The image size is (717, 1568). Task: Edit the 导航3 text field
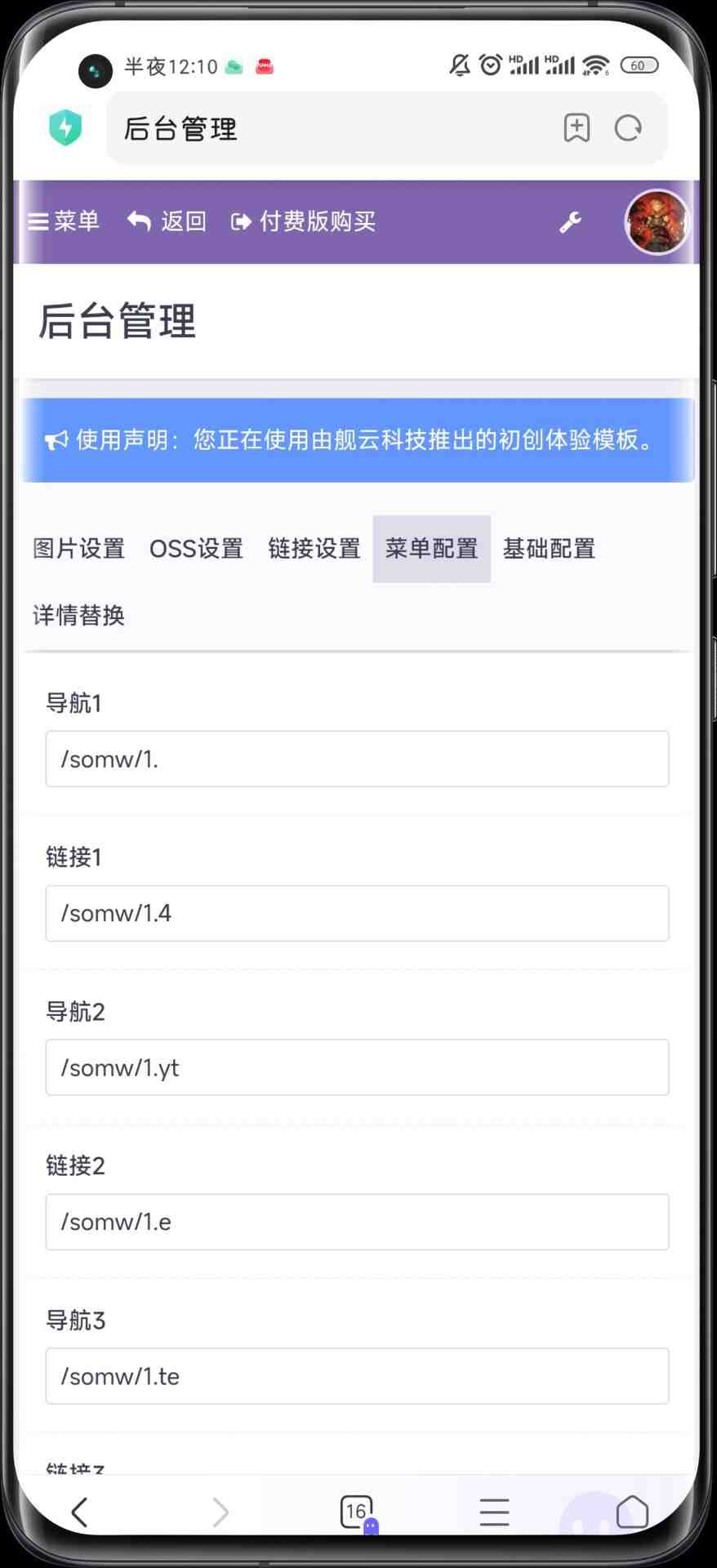click(357, 1376)
